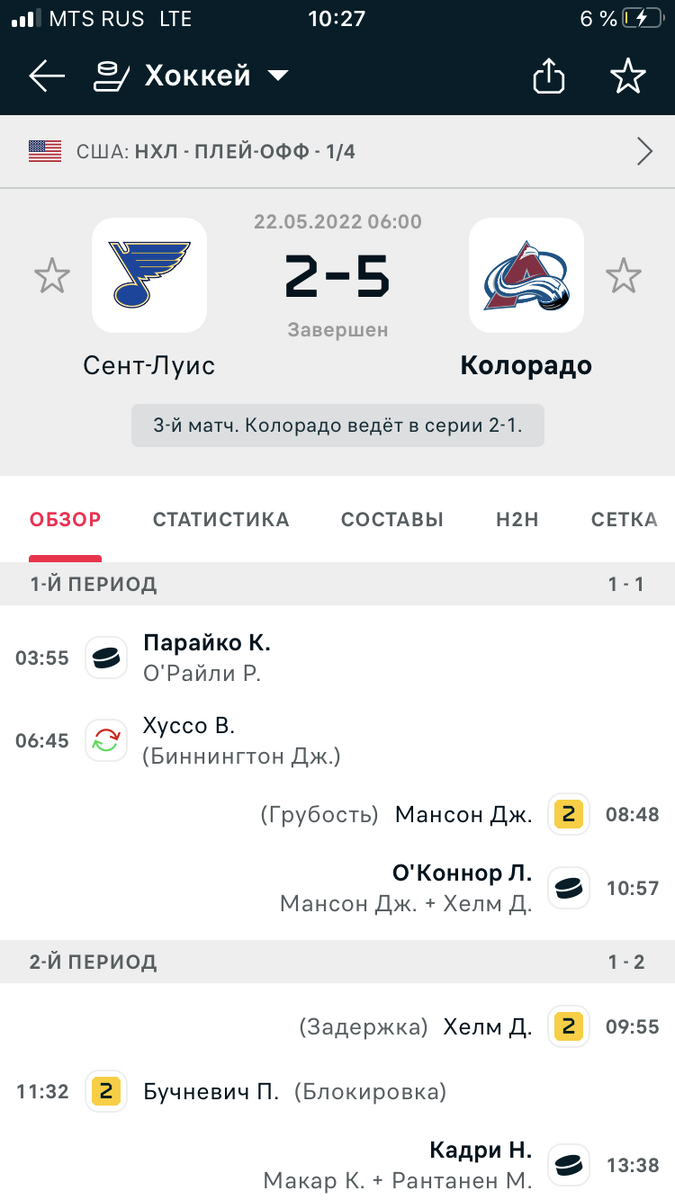The image size is (675, 1200).
Task: Switch to the Статистика tab
Action: [221, 519]
